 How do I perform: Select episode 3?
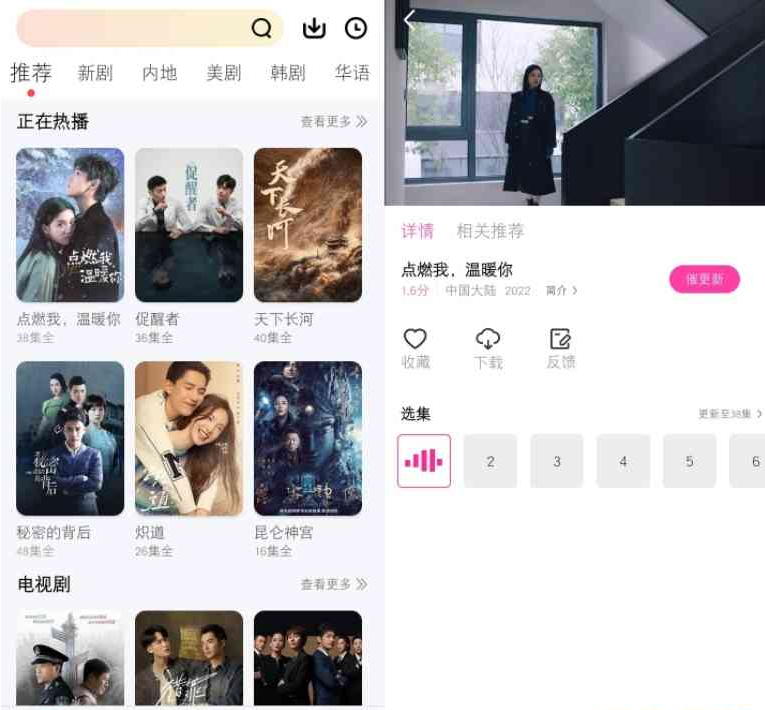(x=557, y=461)
